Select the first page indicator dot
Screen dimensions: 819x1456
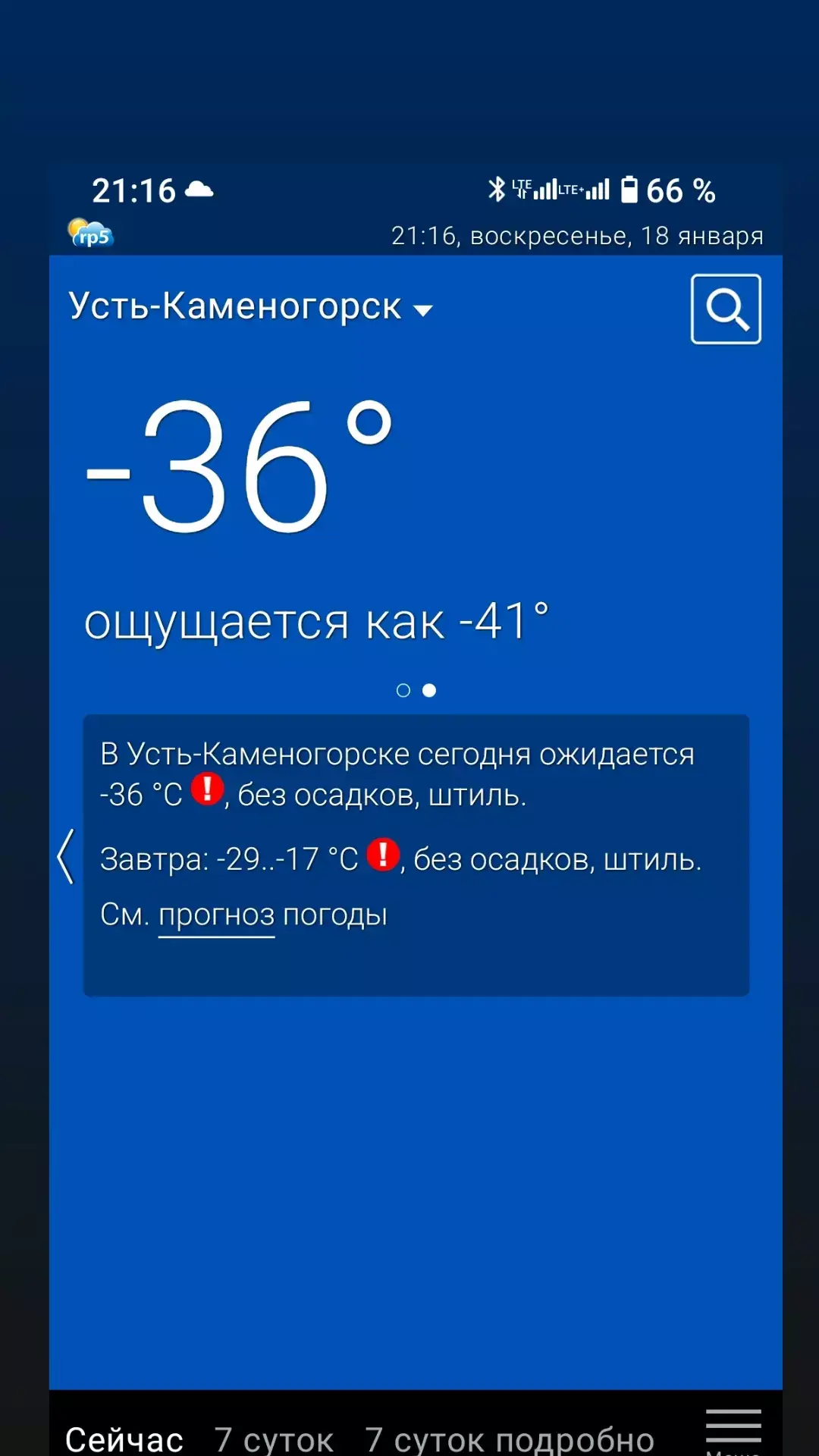click(403, 690)
